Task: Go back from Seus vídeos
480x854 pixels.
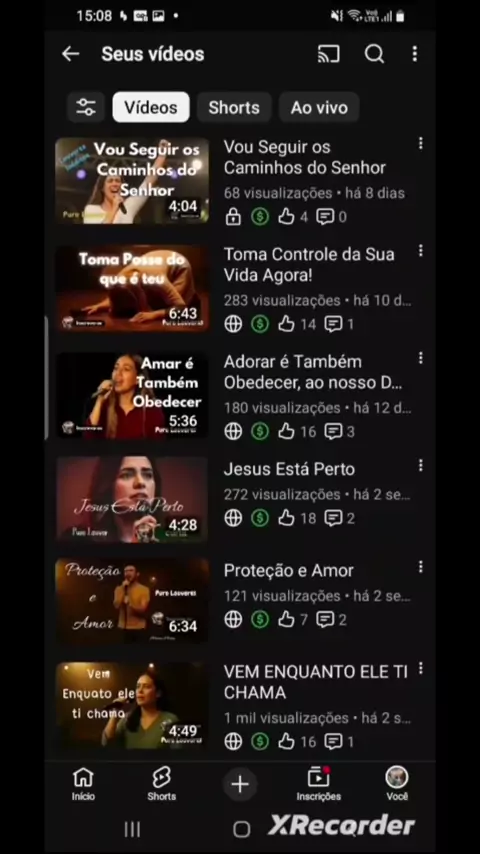Action: click(70, 53)
